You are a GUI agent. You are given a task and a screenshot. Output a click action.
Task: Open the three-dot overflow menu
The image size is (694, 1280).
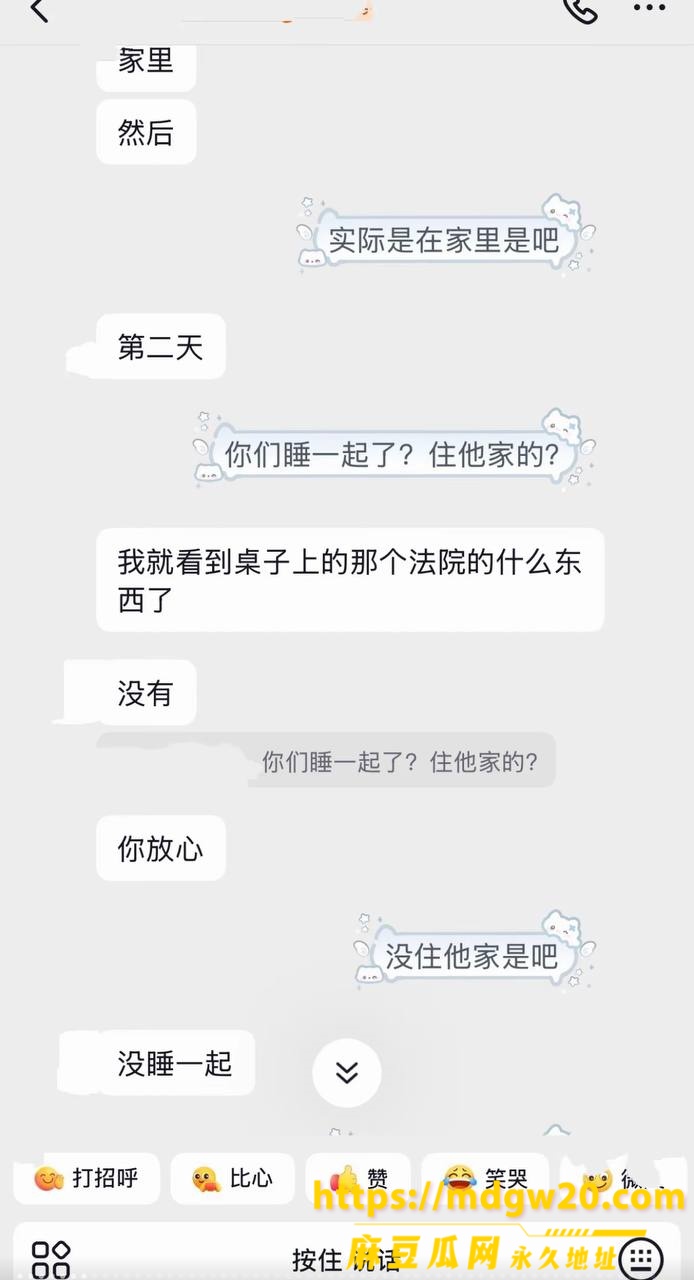(649, 9)
